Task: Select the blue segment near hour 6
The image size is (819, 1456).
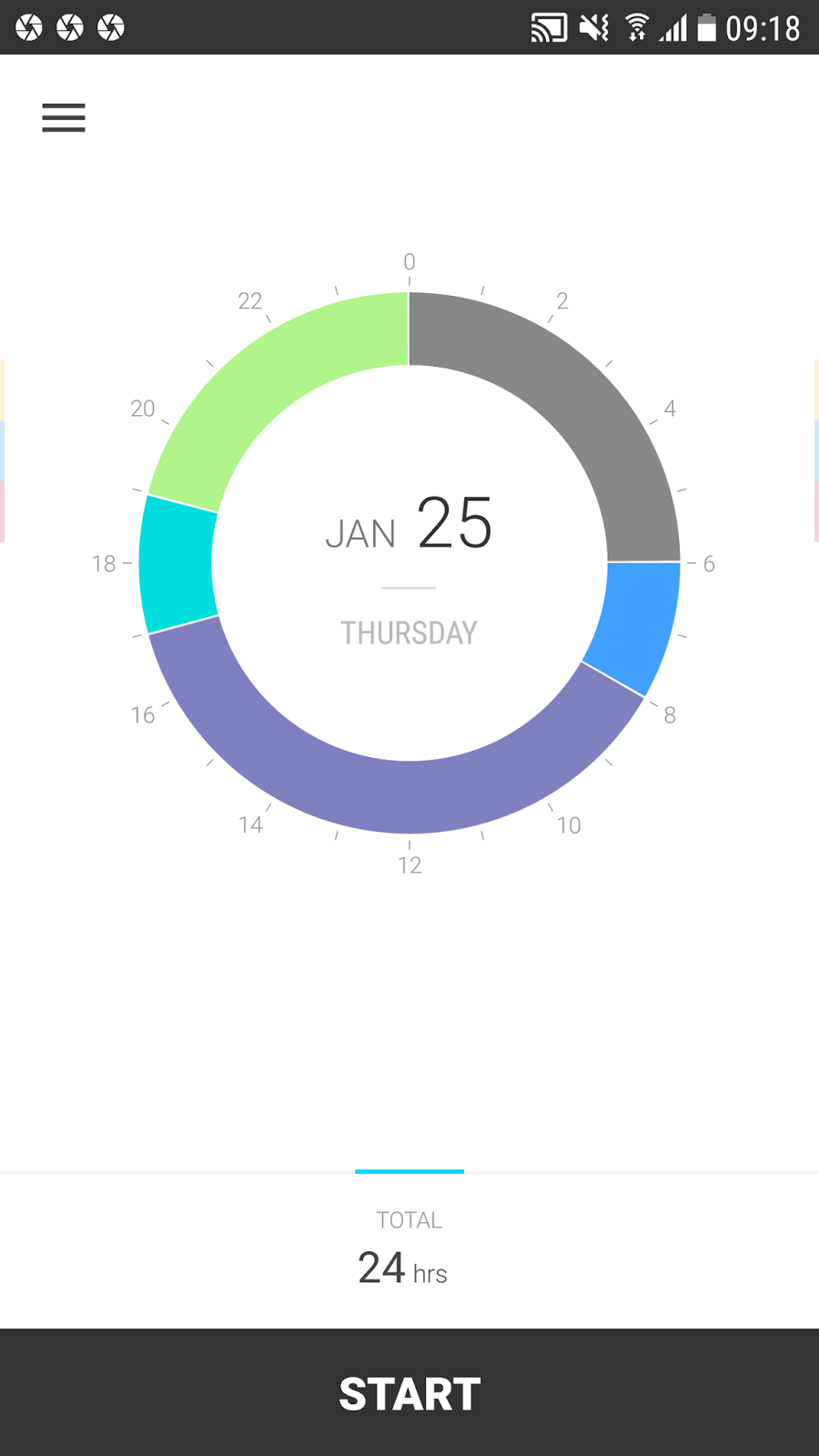Action: click(x=637, y=623)
